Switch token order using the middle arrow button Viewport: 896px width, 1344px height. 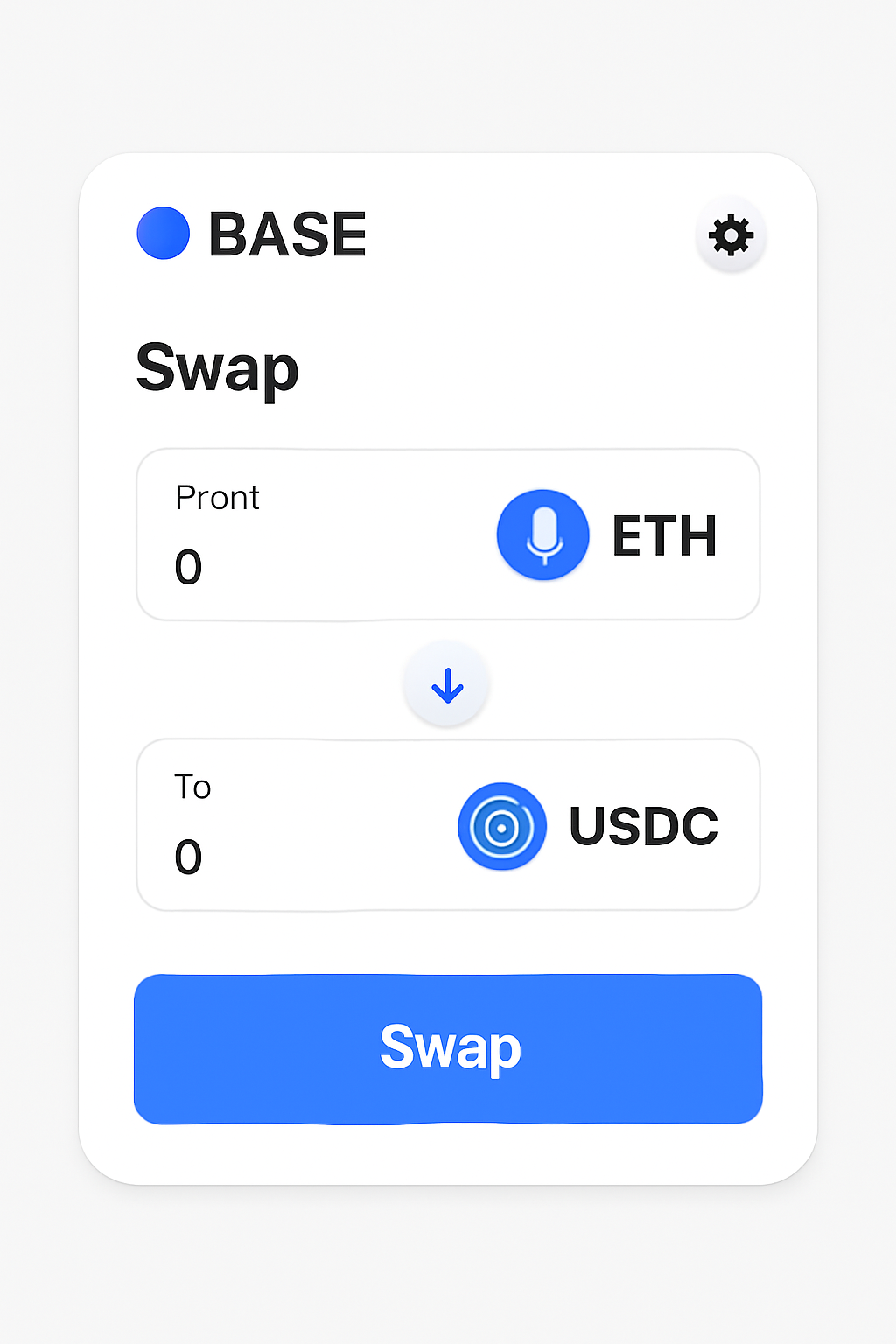coord(446,683)
